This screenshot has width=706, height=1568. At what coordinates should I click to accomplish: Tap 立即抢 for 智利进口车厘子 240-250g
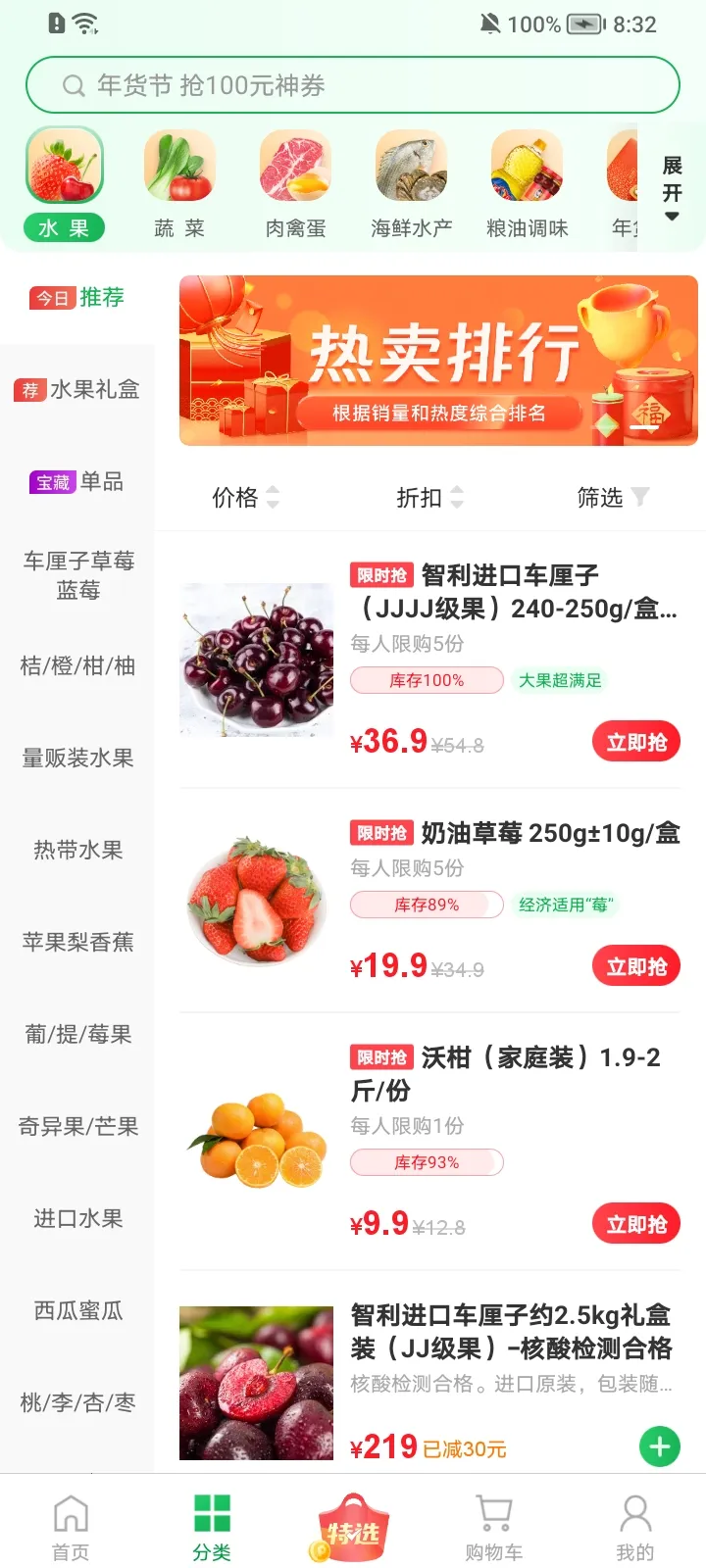[x=635, y=742]
